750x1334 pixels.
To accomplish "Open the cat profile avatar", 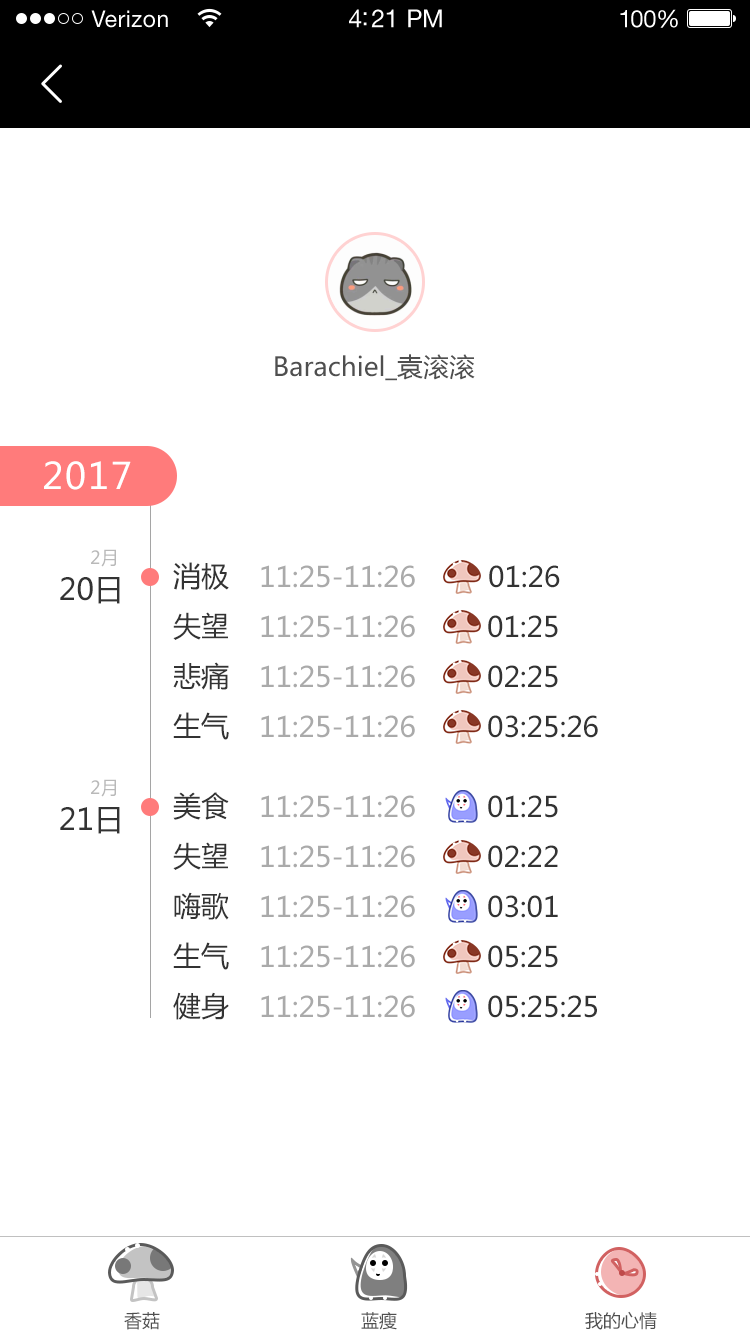I will (x=375, y=283).
